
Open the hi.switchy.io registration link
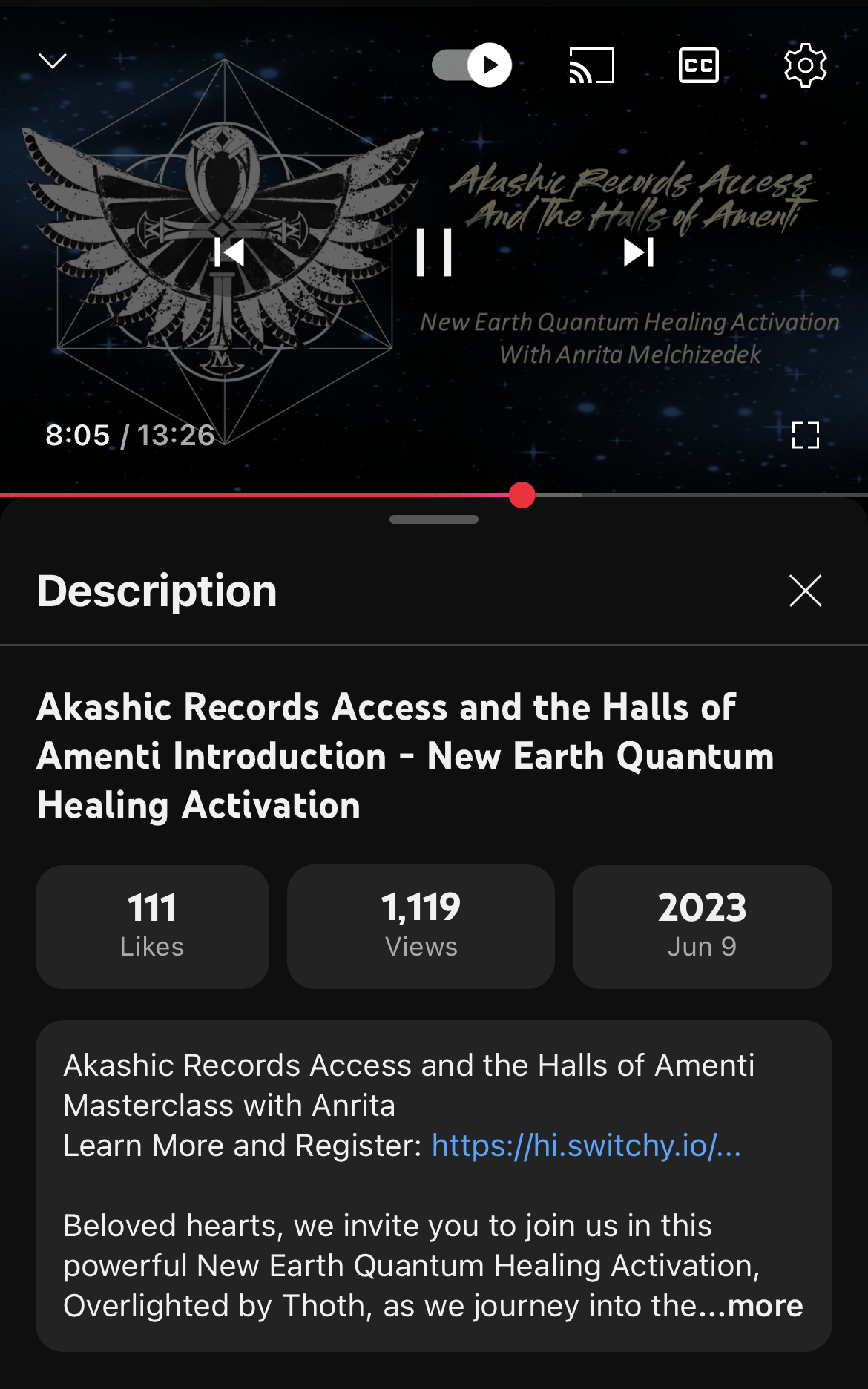pyautogui.click(x=586, y=1146)
